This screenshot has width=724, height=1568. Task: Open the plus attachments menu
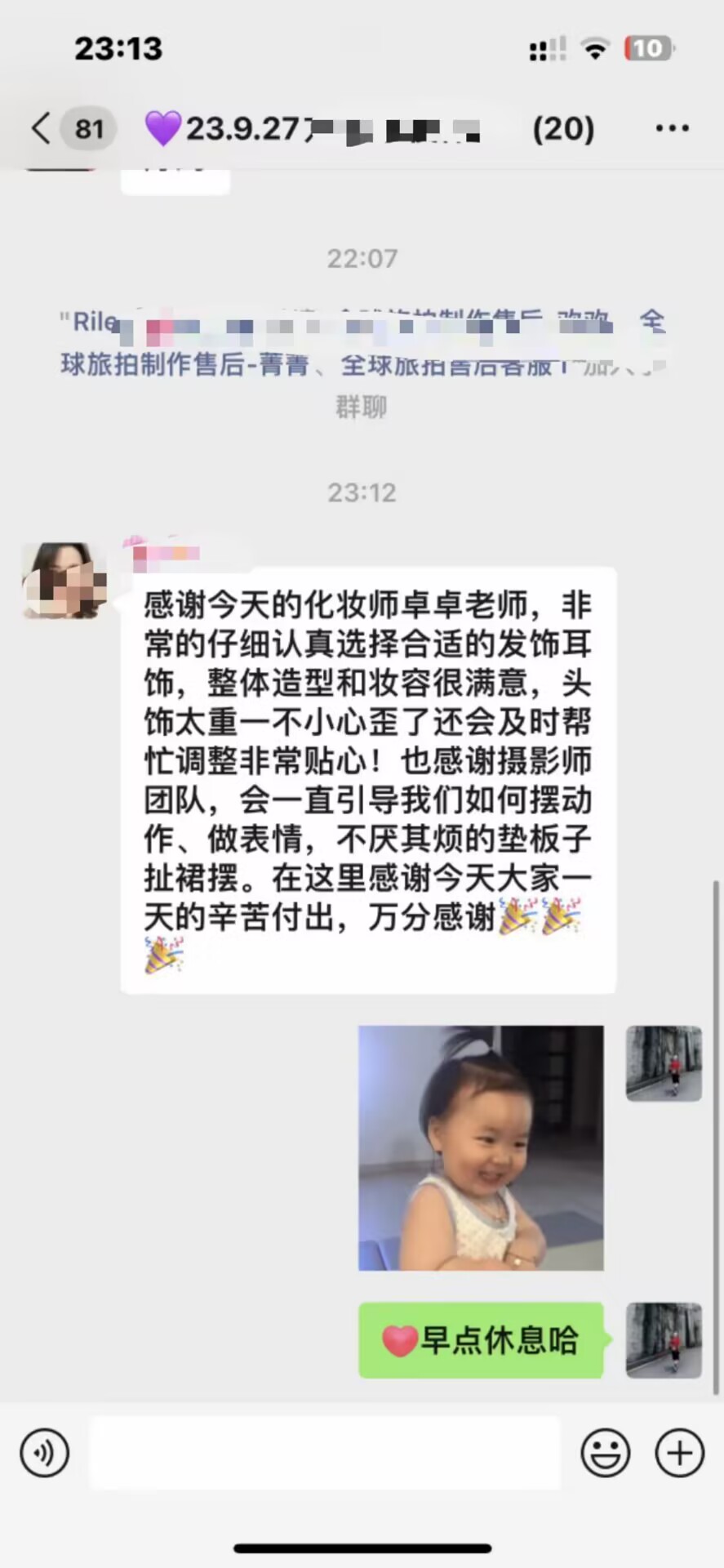(x=679, y=1453)
